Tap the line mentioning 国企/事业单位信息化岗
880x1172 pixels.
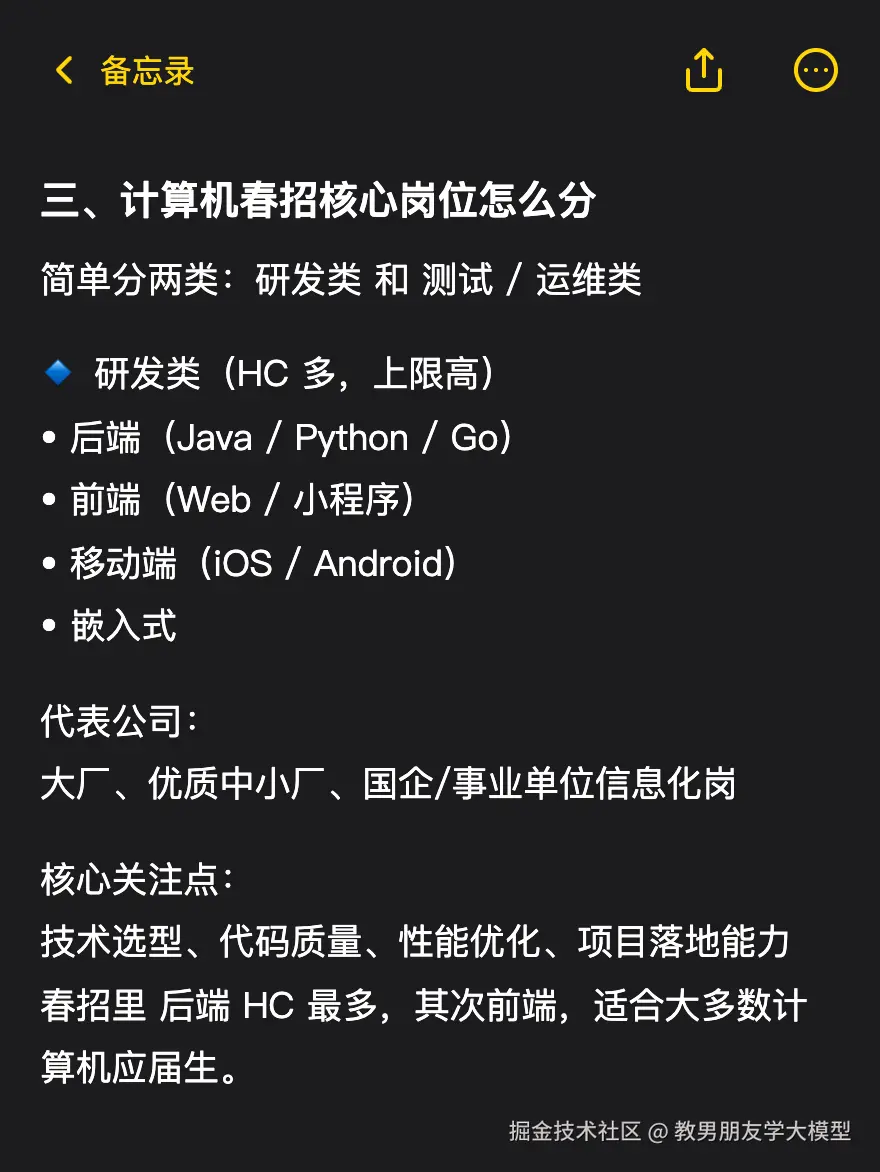(390, 784)
